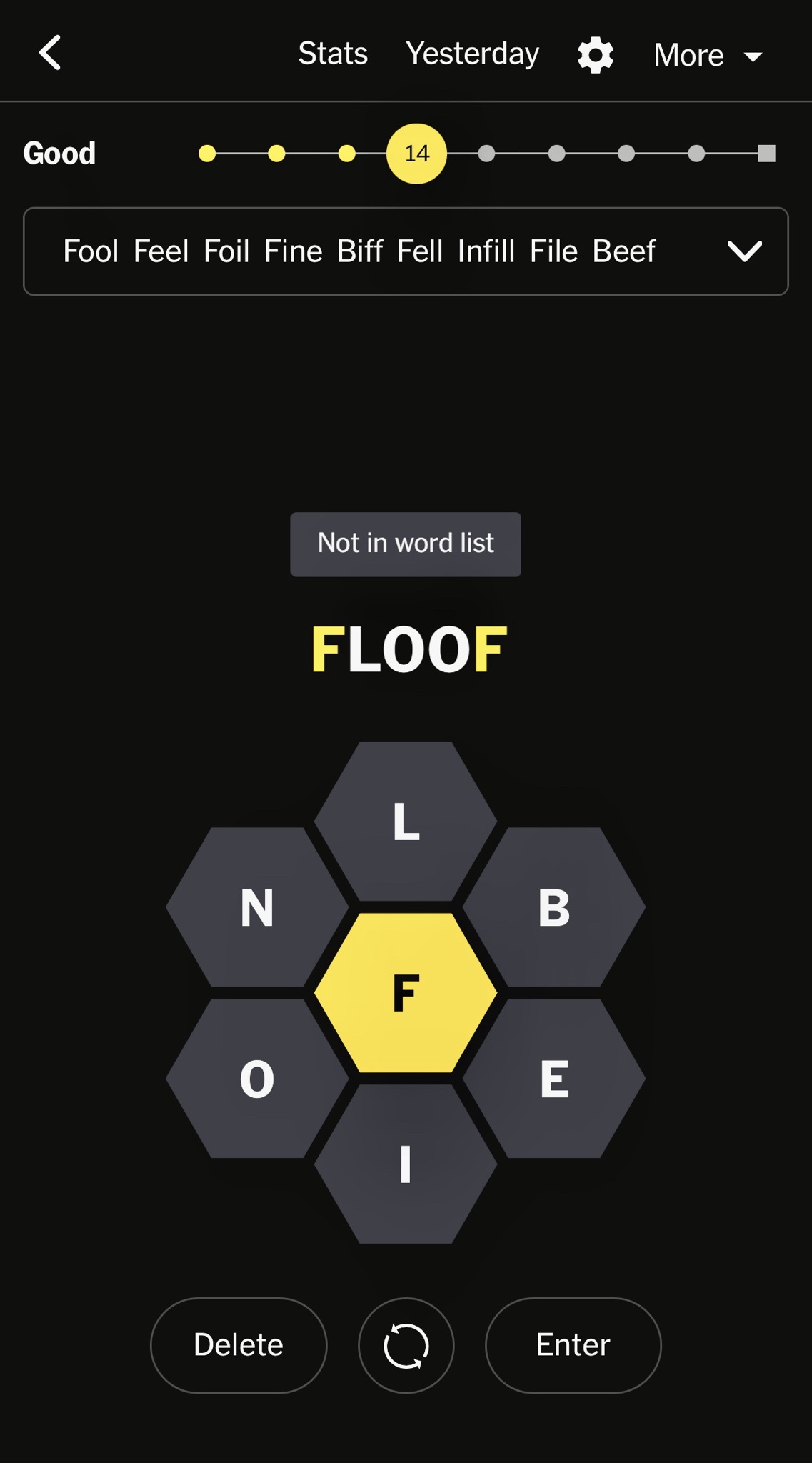Screen dimensions: 812x1463
Task: Expand the More dropdown menu
Action: pyautogui.click(x=707, y=55)
